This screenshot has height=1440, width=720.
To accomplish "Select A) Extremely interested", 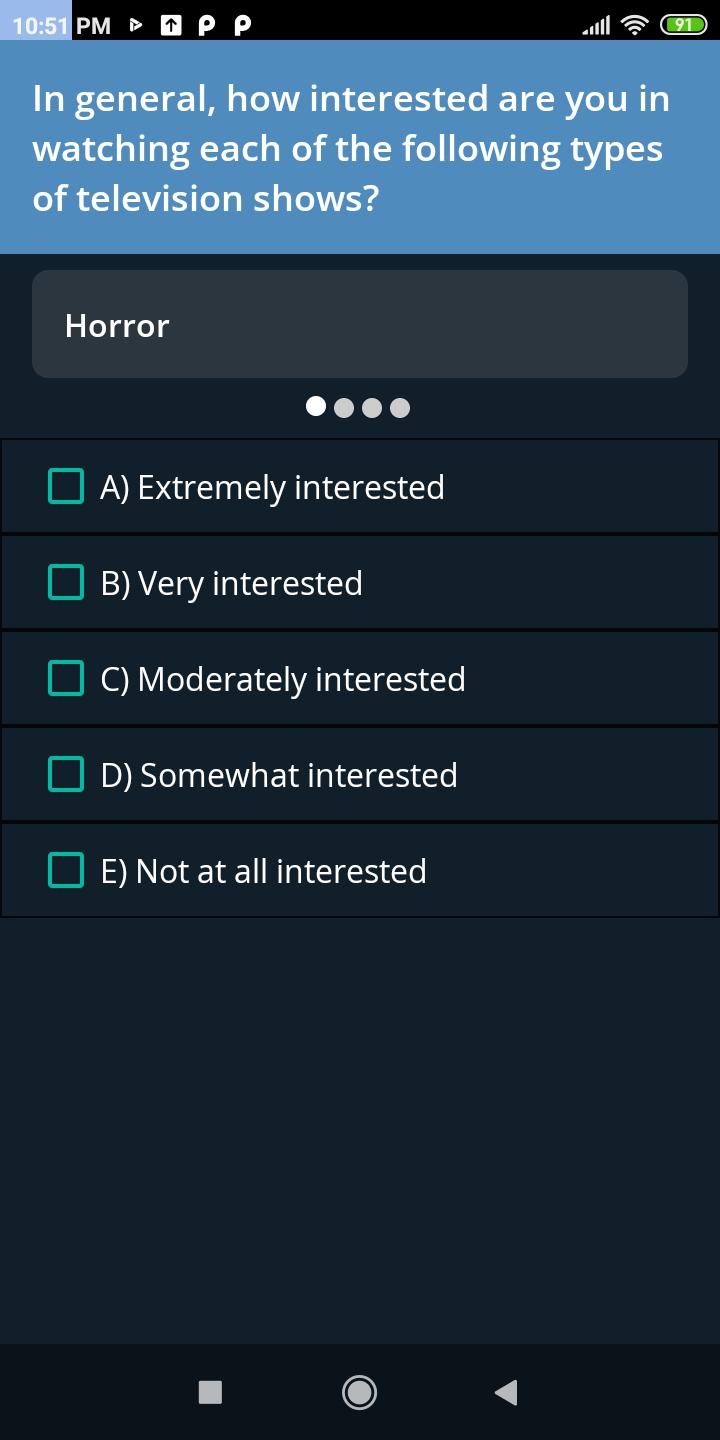I will click(66, 487).
